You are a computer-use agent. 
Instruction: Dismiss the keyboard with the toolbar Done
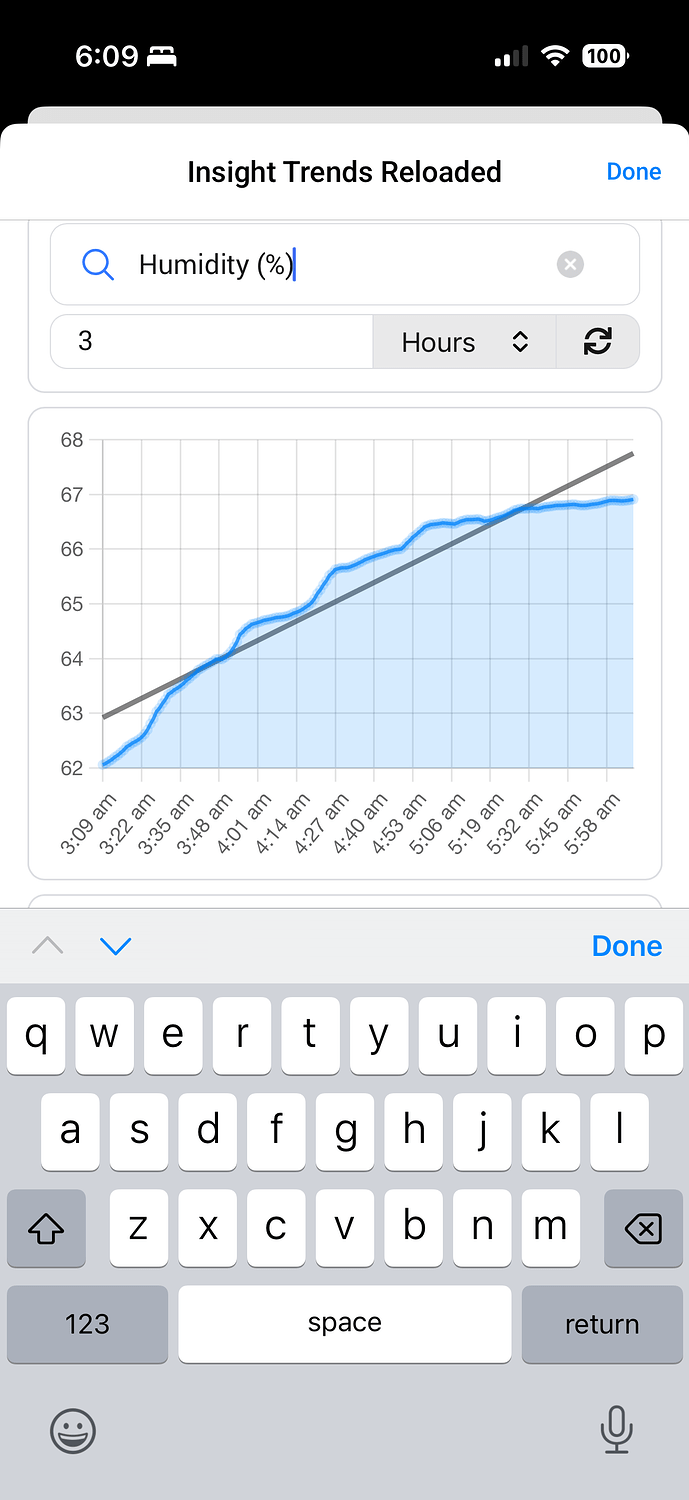pyautogui.click(x=626, y=946)
